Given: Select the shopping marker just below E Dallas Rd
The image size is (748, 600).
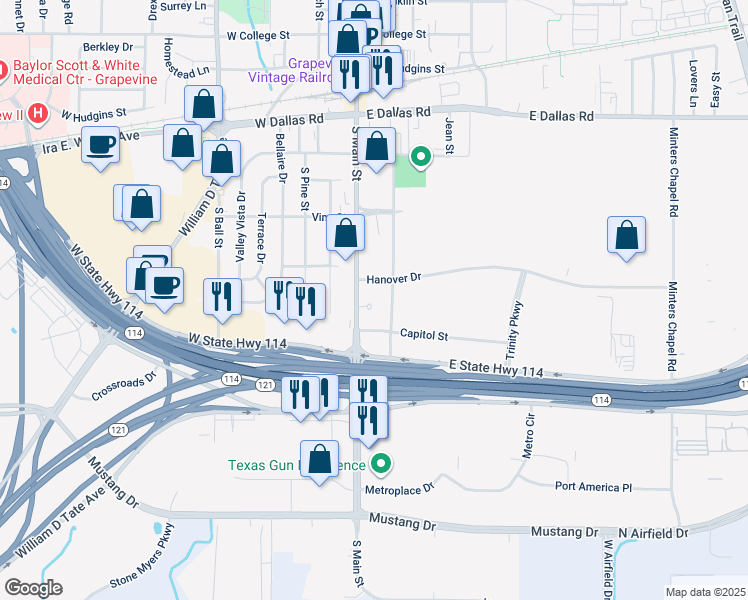Looking at the screenshot, I should tap(377, 148).
